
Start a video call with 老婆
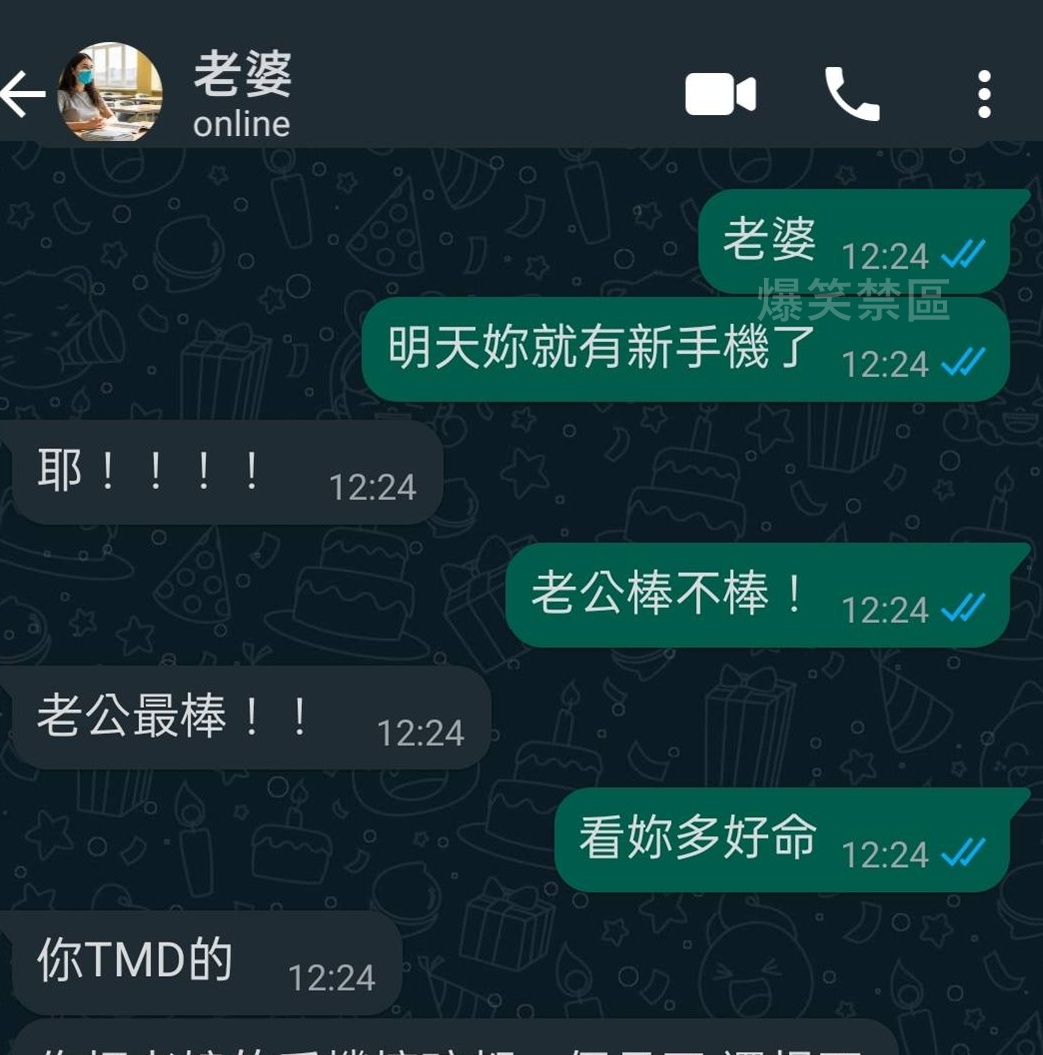pos(720,95)
